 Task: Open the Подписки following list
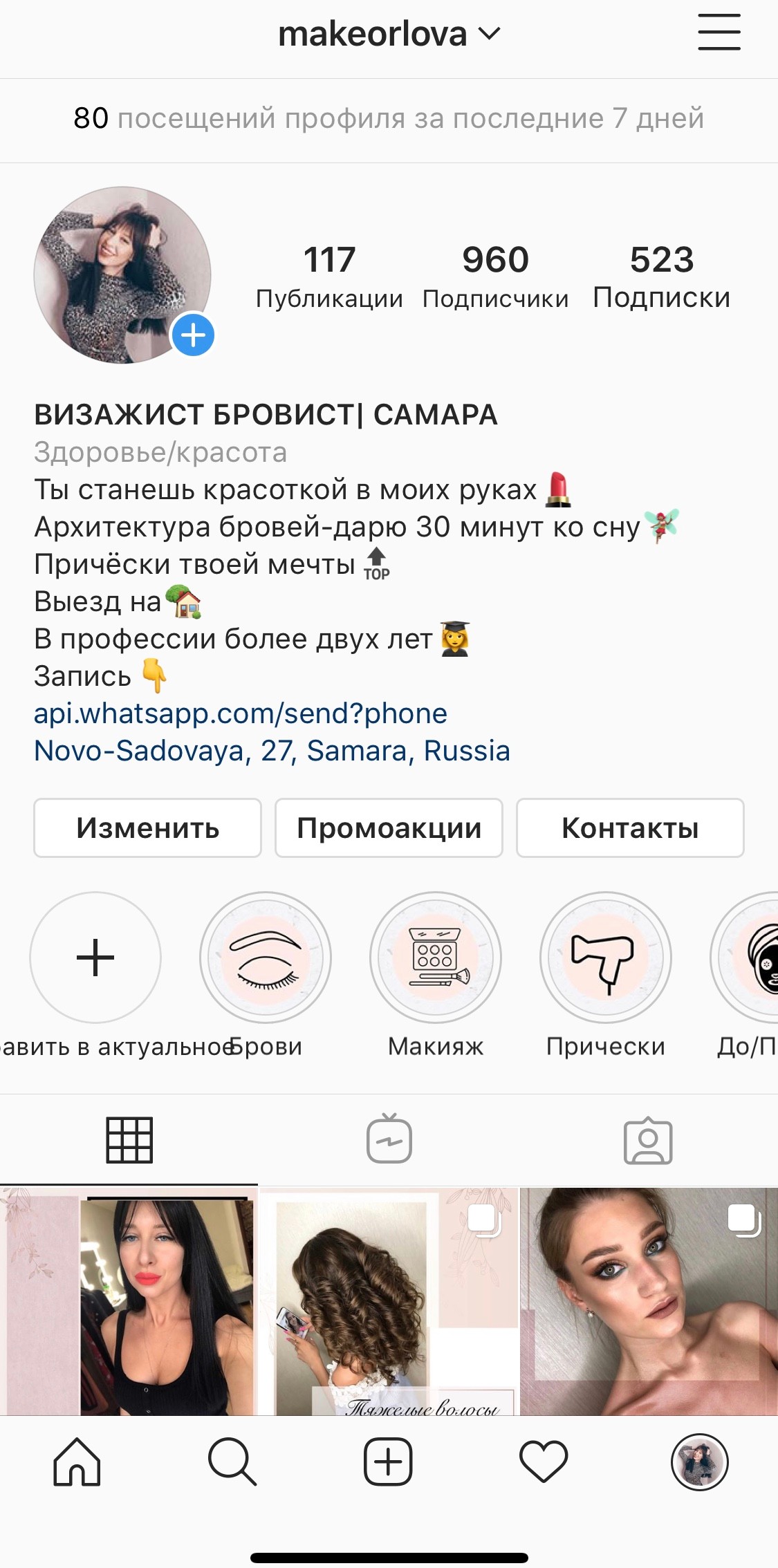coord(661,276)
